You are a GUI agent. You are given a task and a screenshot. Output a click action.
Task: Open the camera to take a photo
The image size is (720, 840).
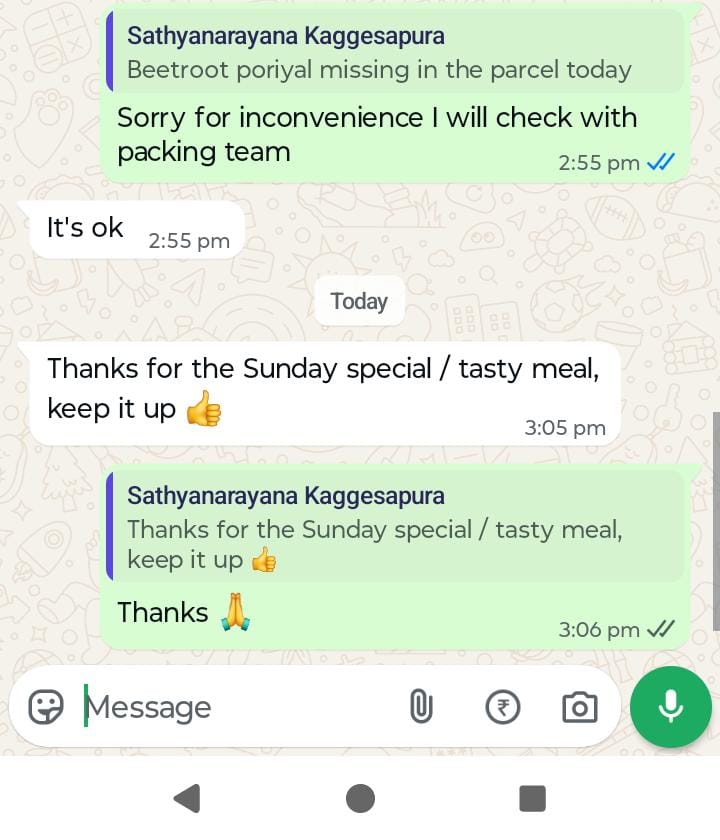click(x=579, y=707)
